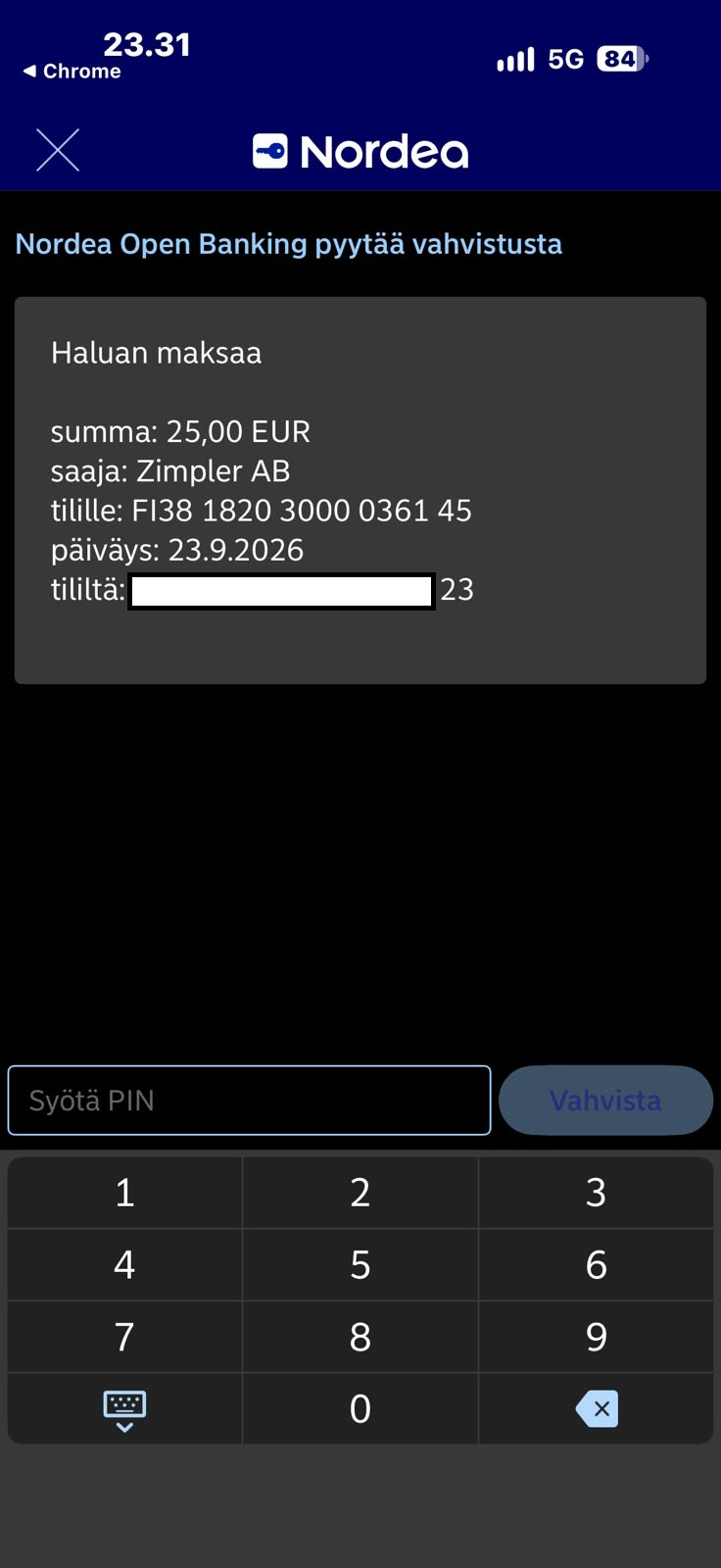
Task: Enter digit 6 on the keypad
Action: (x=596, y=1265)
